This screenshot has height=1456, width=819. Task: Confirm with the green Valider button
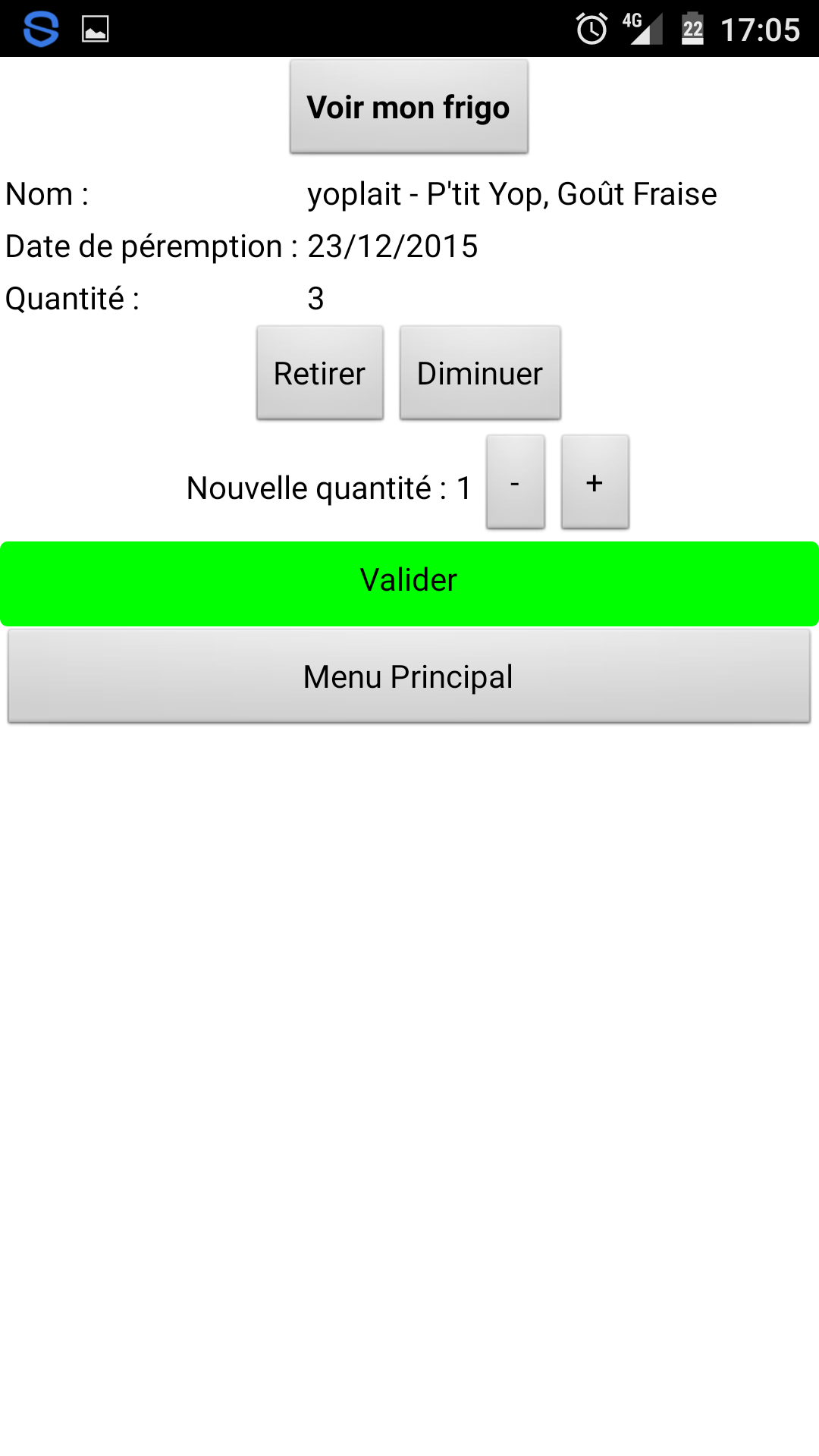pyautogui.click(x=409, y=583)
